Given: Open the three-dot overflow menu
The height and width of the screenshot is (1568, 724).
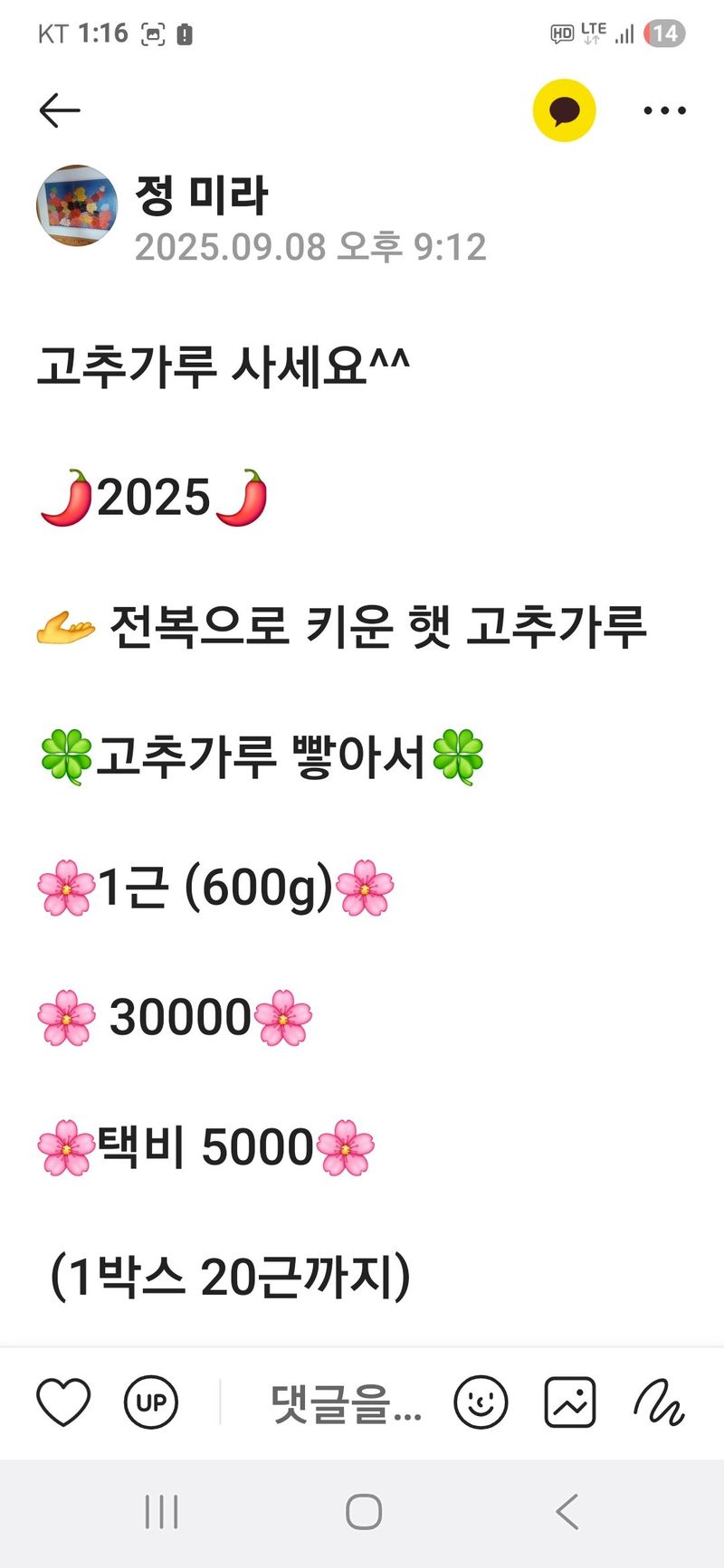Looking at the screenshot, I should [x=664, y=110].
